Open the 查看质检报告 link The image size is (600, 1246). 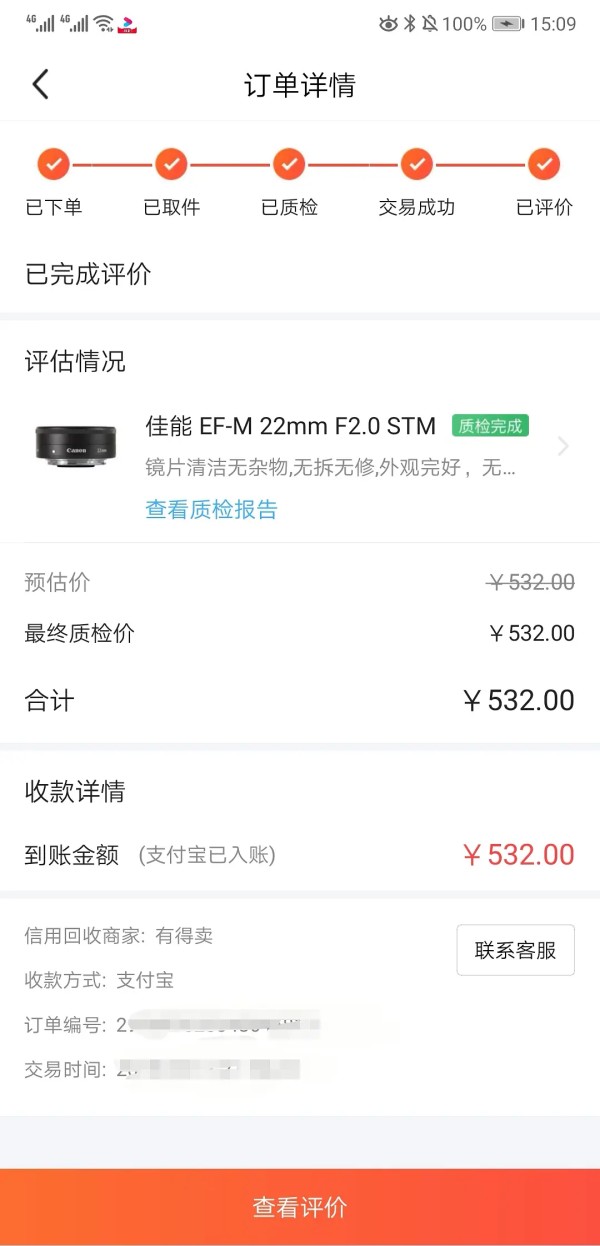pyautogui.click(x=211, y=509)
